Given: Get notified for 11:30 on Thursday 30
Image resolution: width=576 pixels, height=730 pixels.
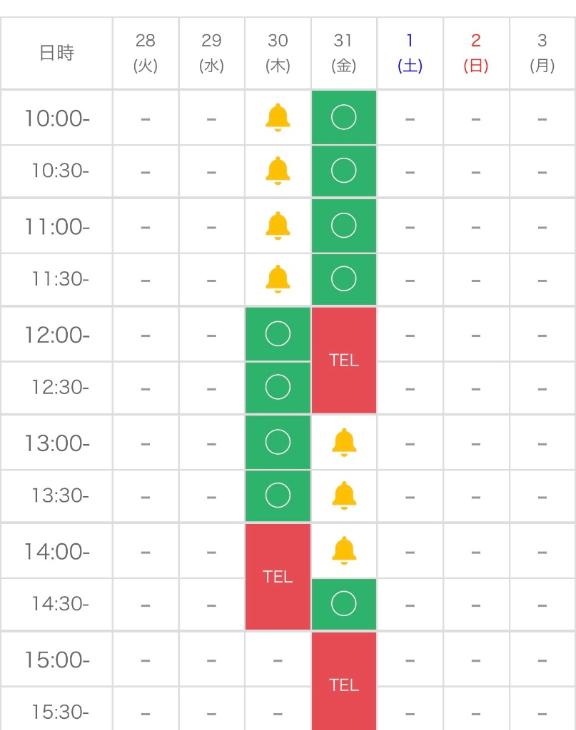Looking at the screenshot, I should 278,279.
